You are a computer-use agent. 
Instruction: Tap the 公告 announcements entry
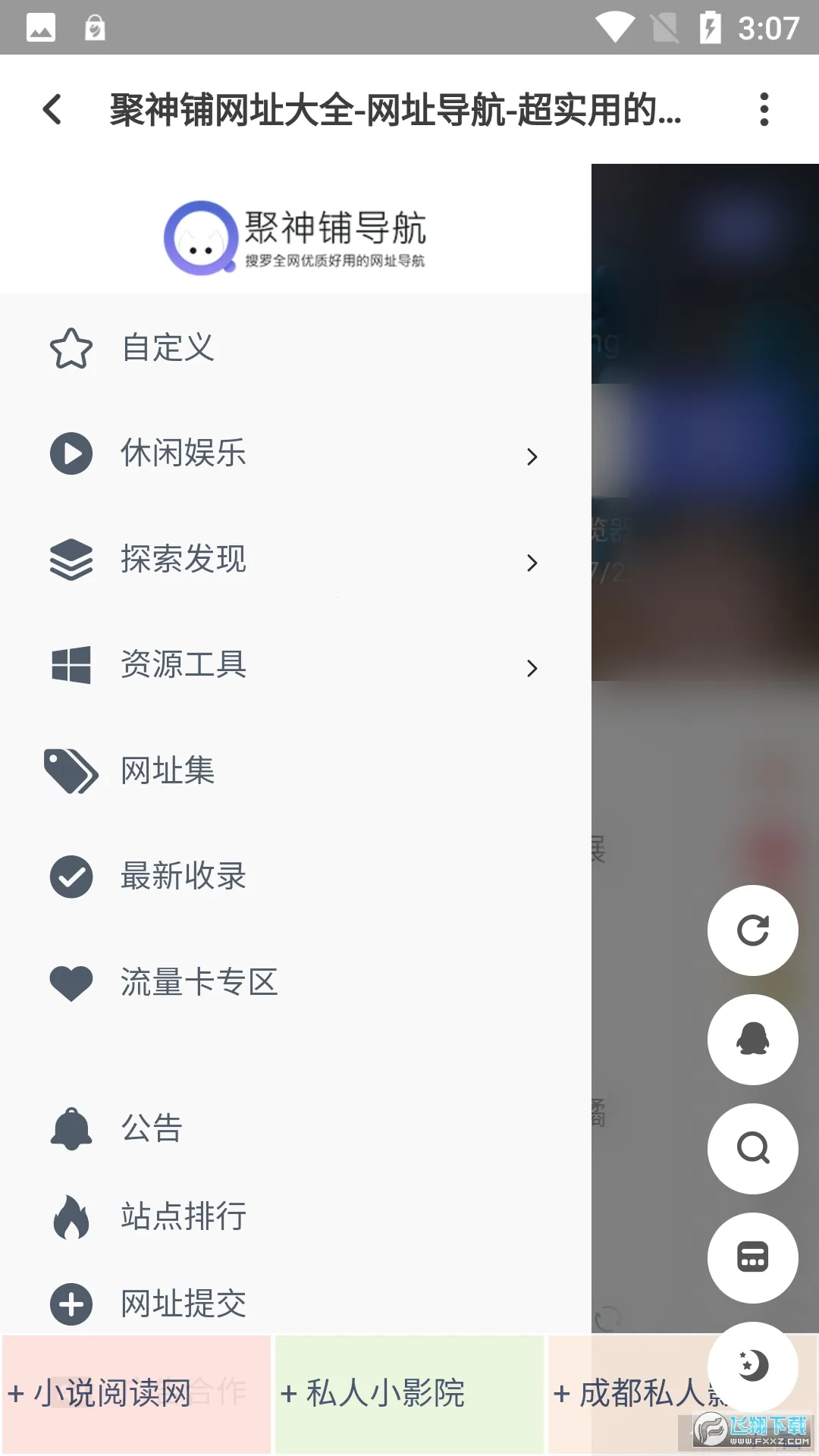coord(151,1128)
